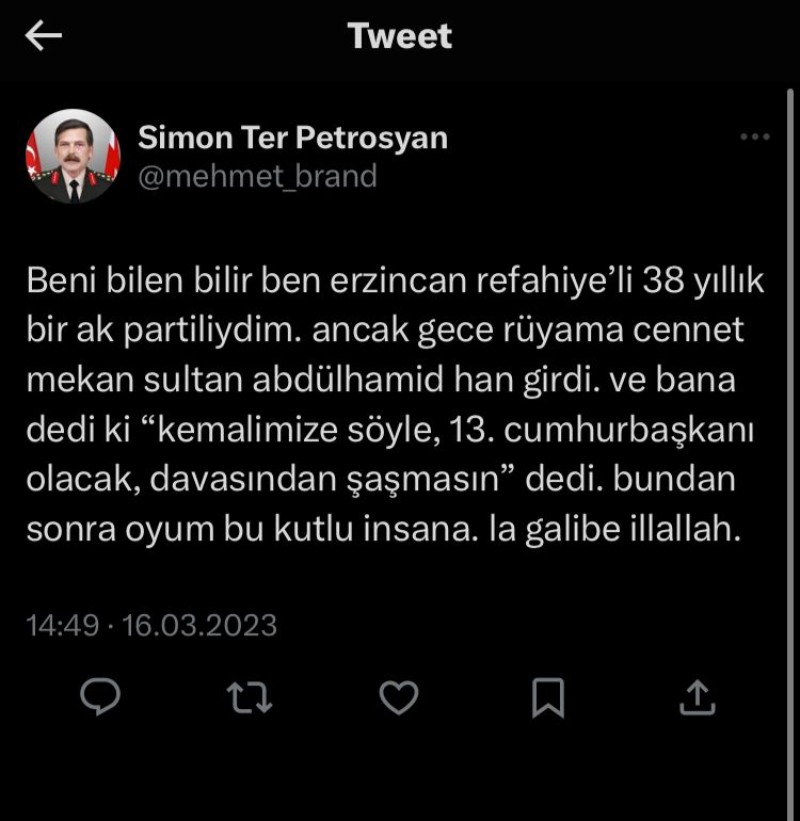This screenshot has height=821, width=800.
Task: Go back using the arrow icon
Action: [x=43, y=37]
